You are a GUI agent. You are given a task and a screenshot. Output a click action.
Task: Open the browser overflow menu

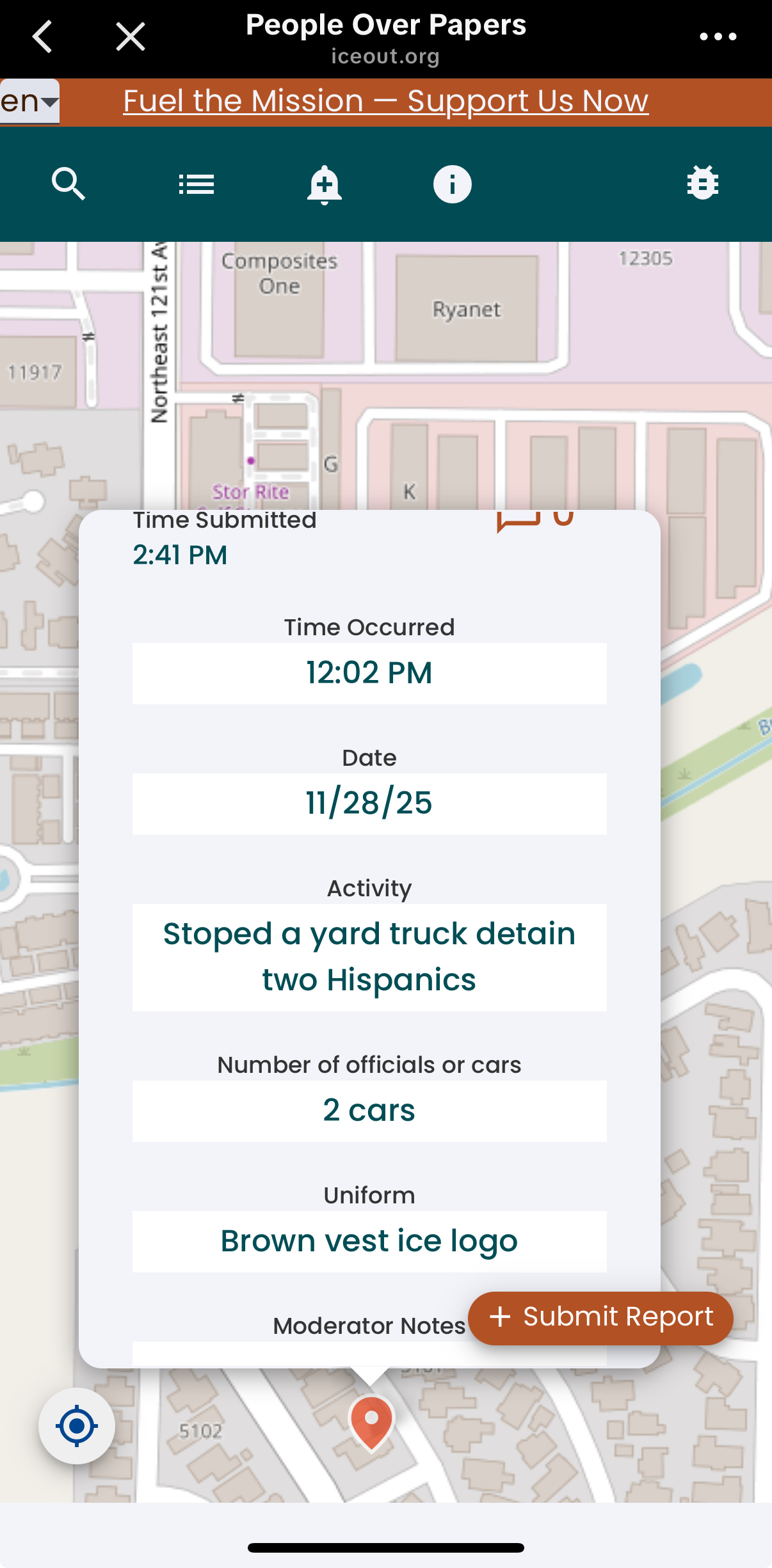[718, 37]
